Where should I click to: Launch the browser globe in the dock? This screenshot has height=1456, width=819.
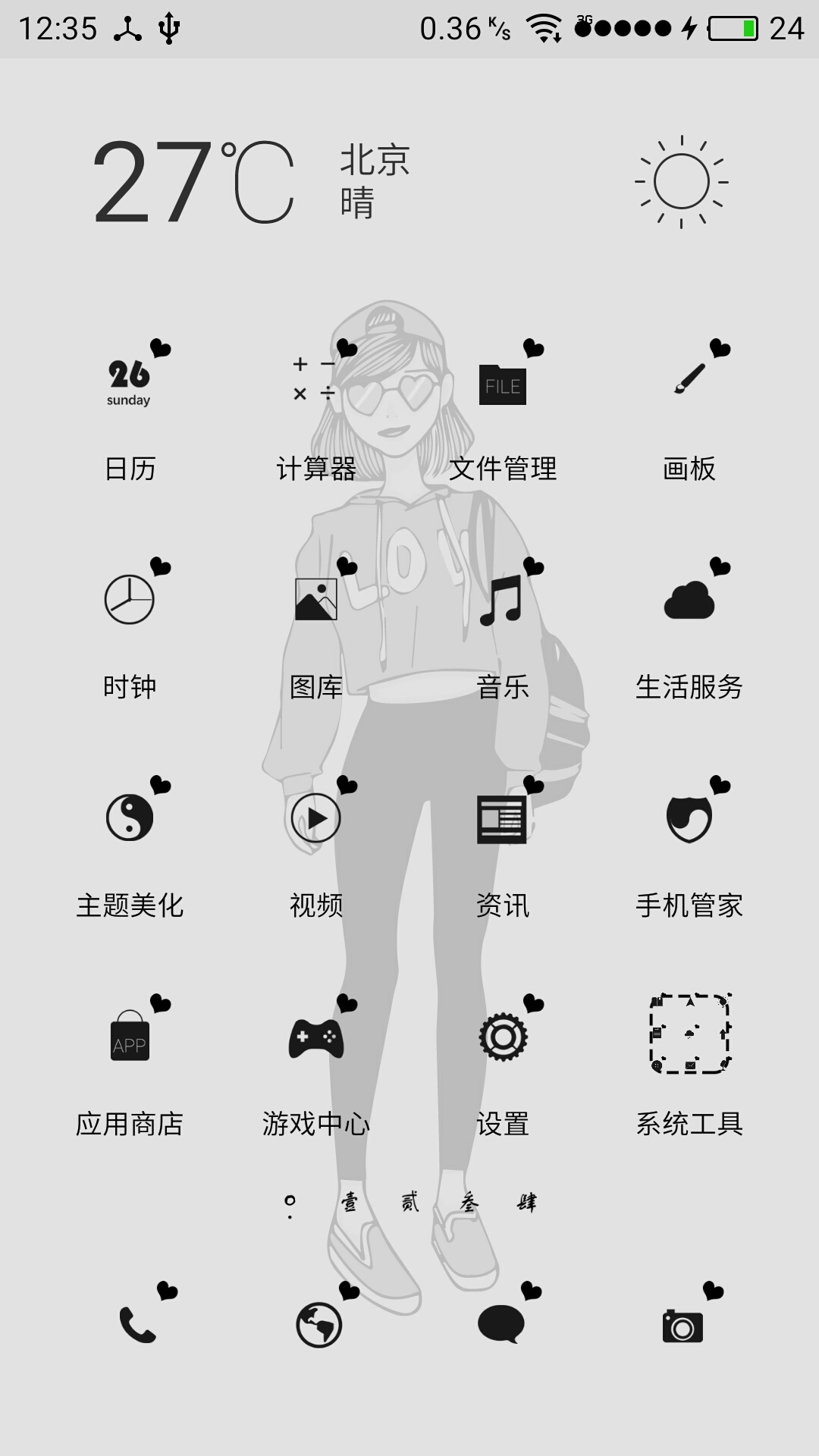pyautogui.click(x=319, y=1324)
